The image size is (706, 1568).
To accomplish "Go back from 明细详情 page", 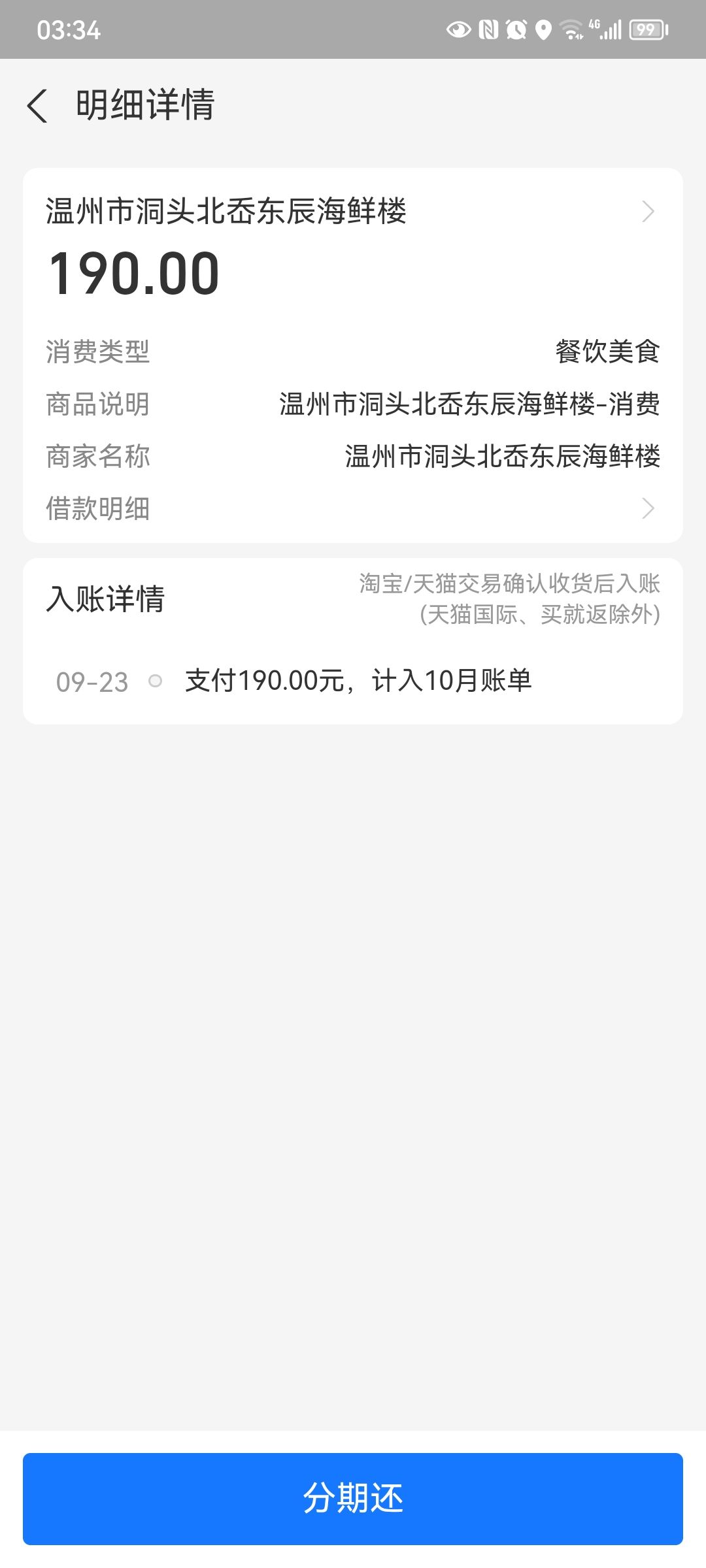I will click(38, 106).
